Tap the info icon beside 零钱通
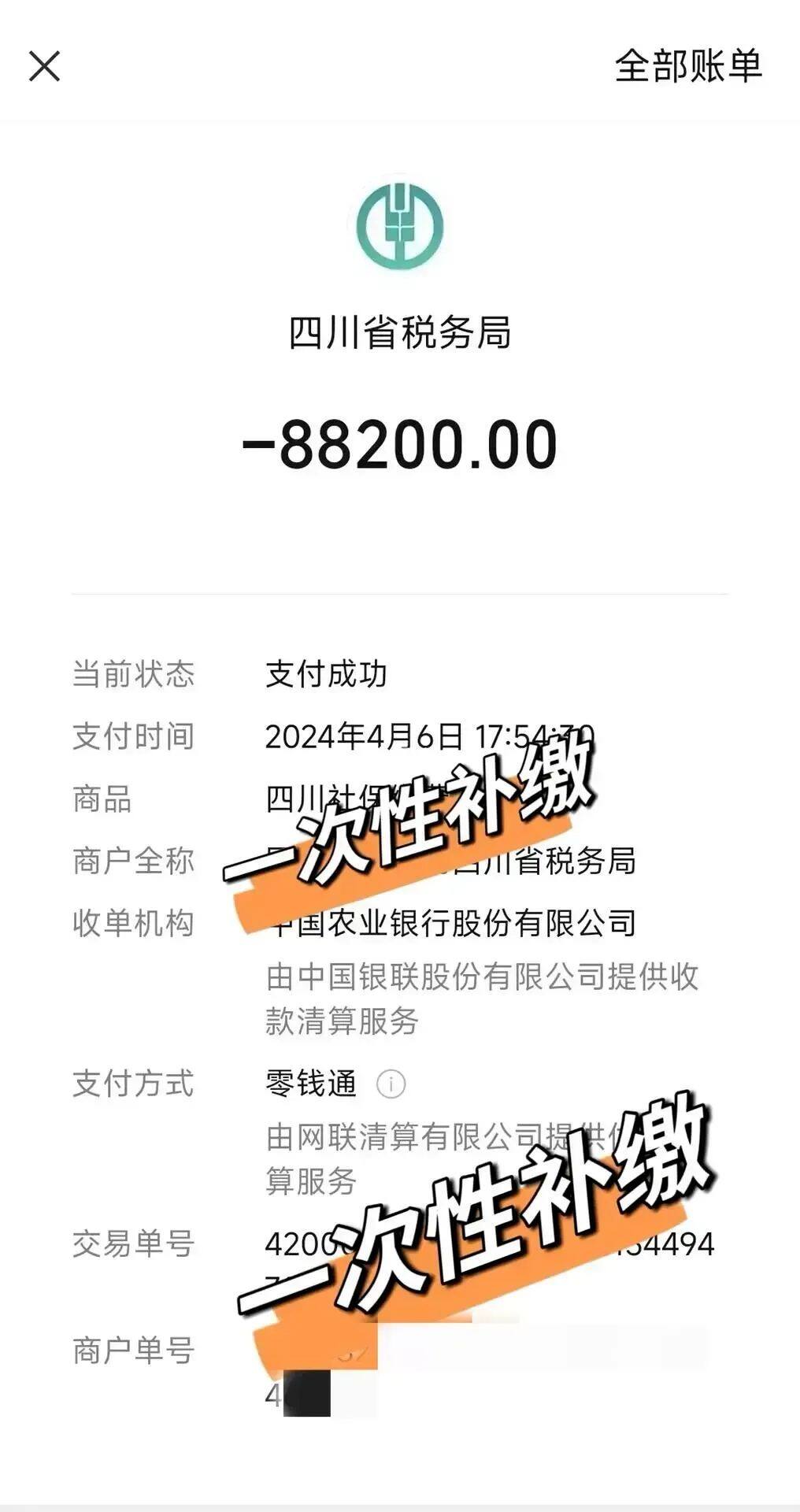The height and width of the screenshot is (1512, 800). coord(391,1084)
